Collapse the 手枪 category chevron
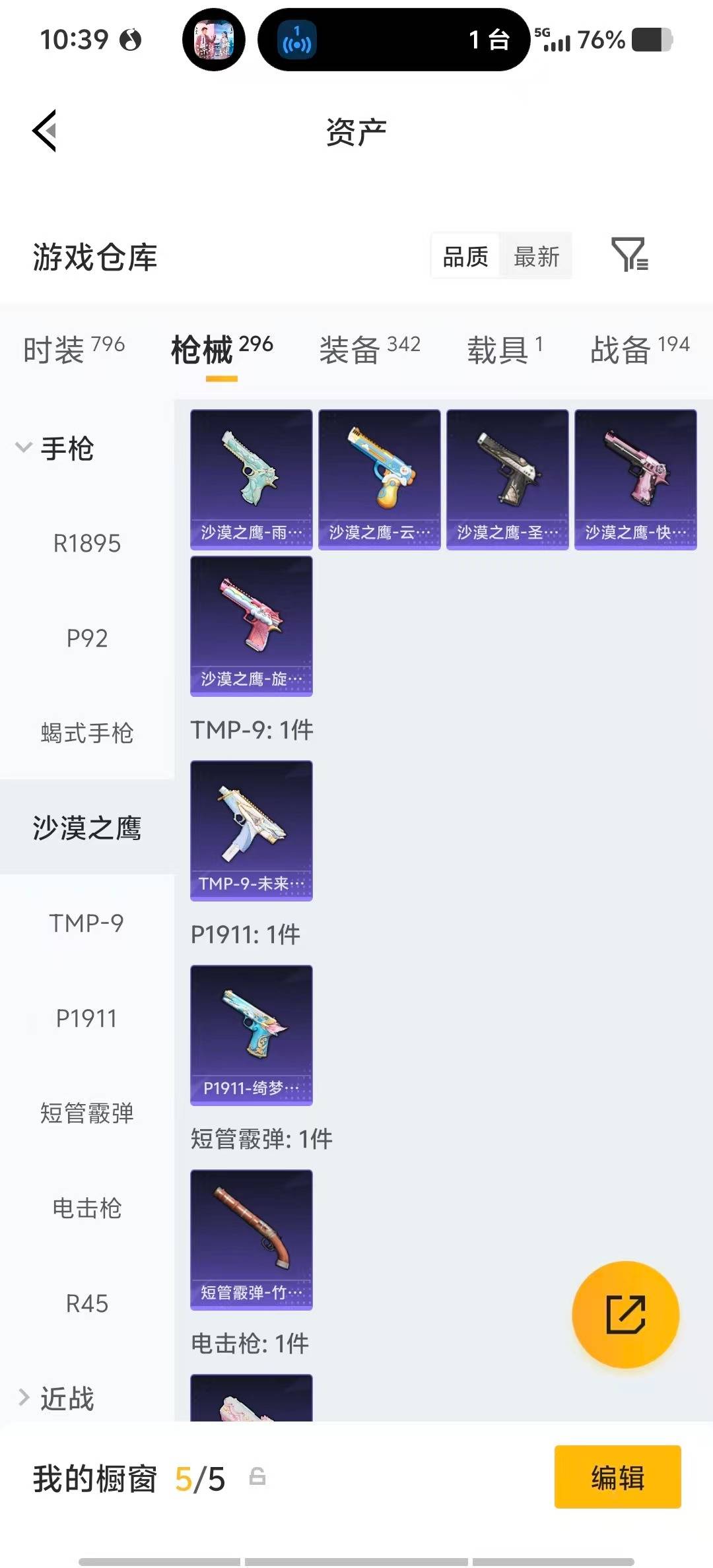 click(x=24, y=447)
